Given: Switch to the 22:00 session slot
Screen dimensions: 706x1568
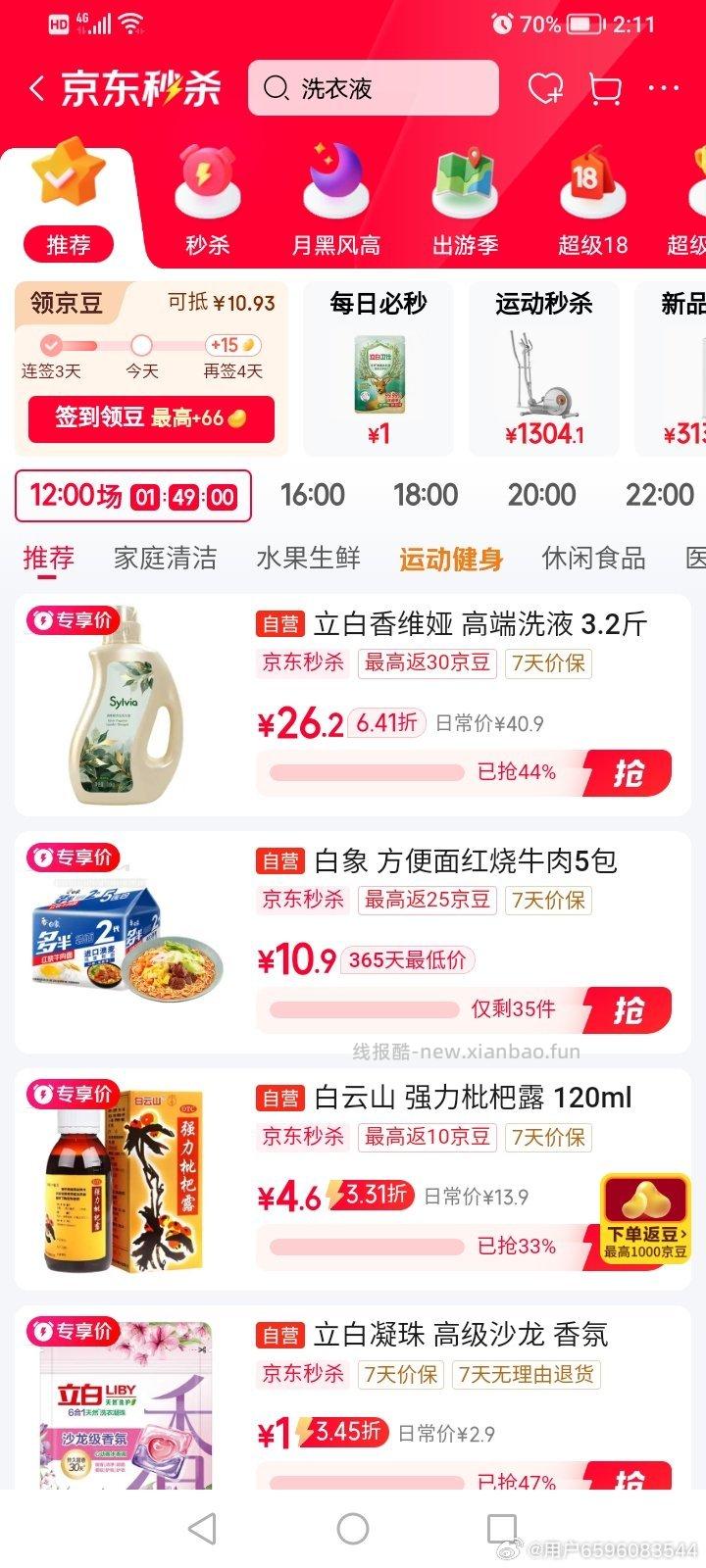Looking at the screenshot, I should point(655,496).
